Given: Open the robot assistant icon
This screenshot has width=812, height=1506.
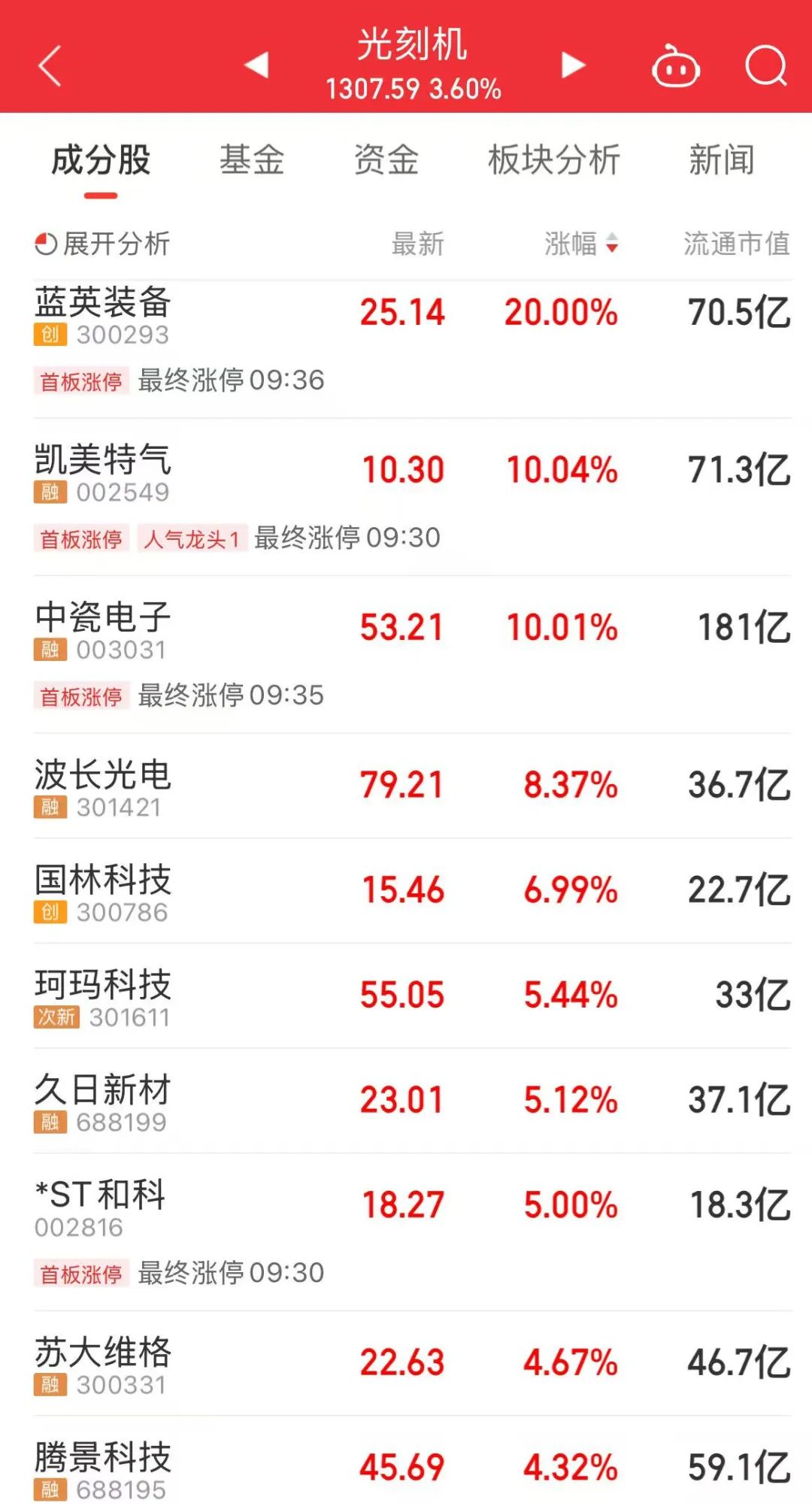Looking at the screenshot, I should [675, 68].
